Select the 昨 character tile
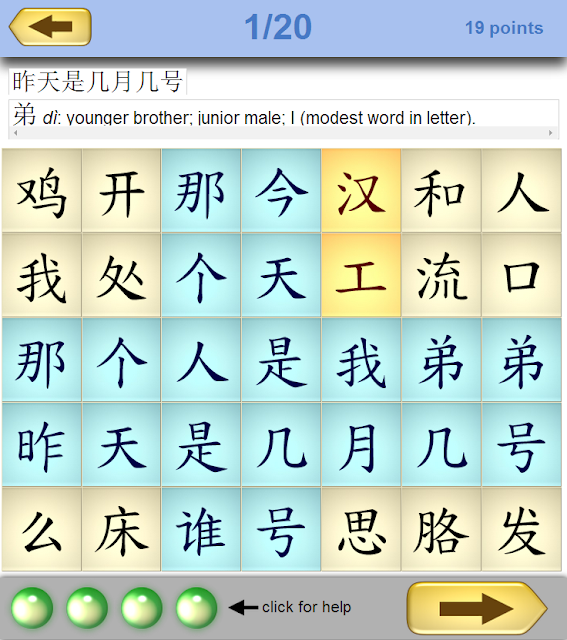Screen dimensions: 567x640 [x=42, y=444]
